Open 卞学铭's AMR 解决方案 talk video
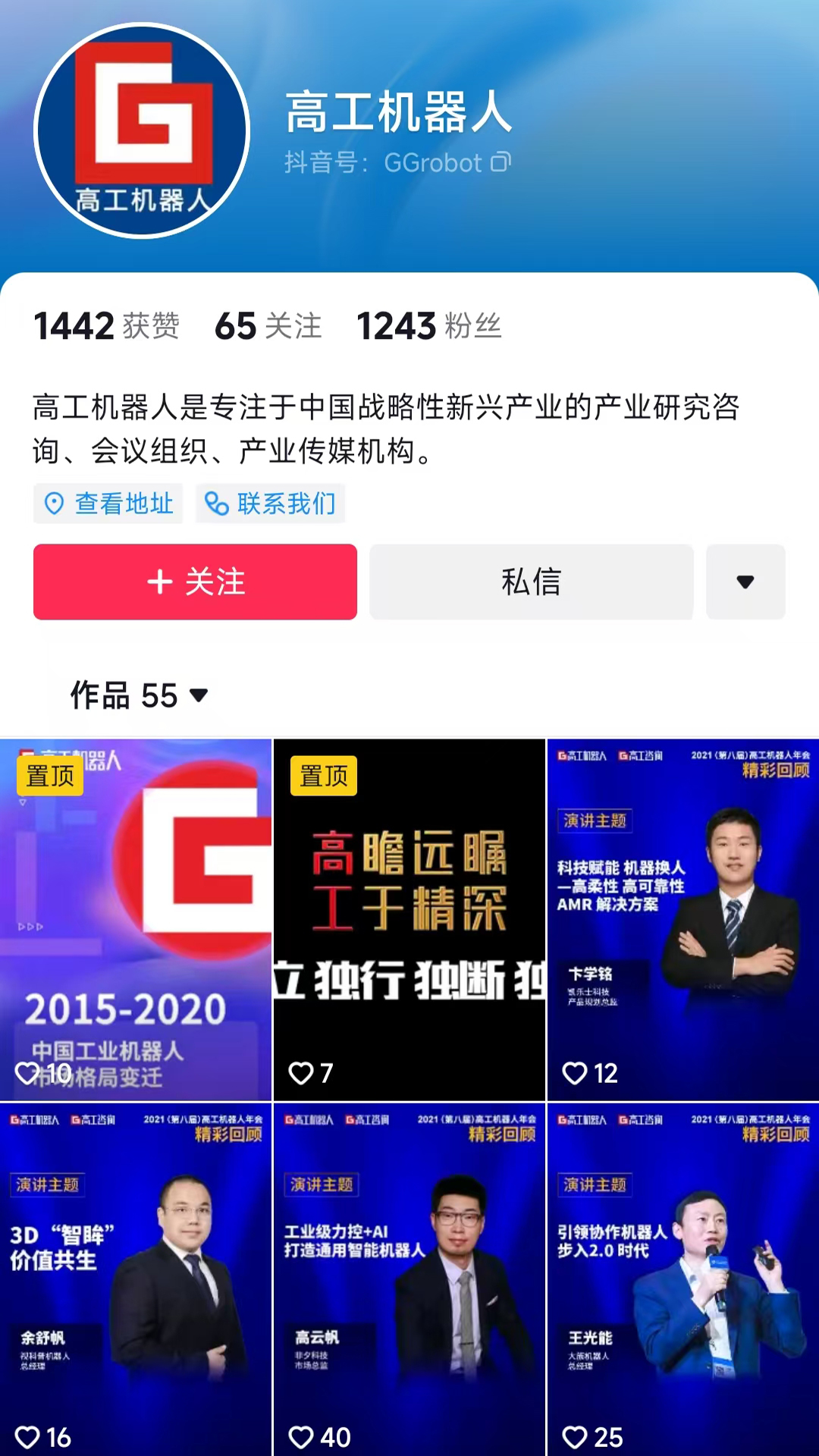819x1456 pixels. (682, 919)
